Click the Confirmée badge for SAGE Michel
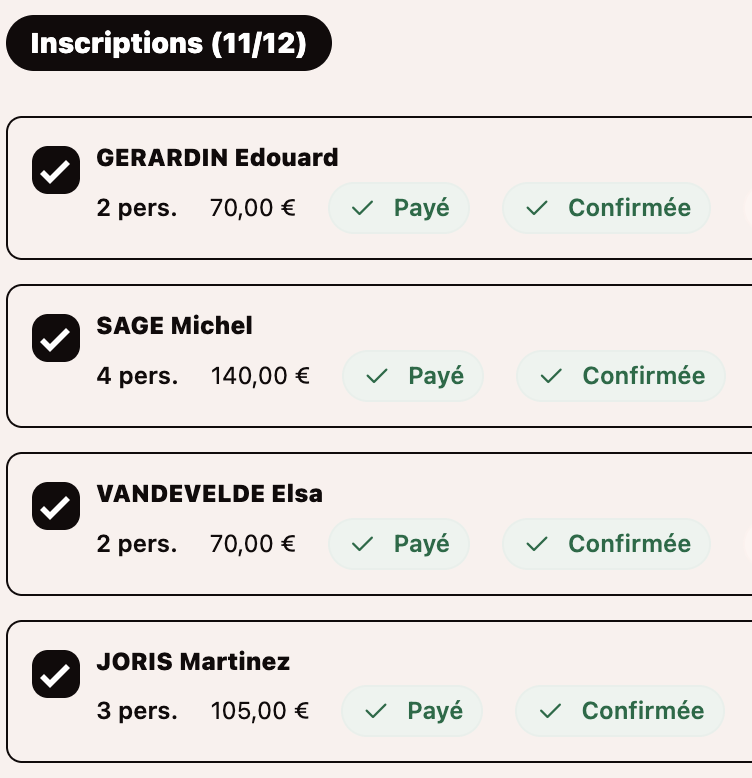 pos(621,376)
